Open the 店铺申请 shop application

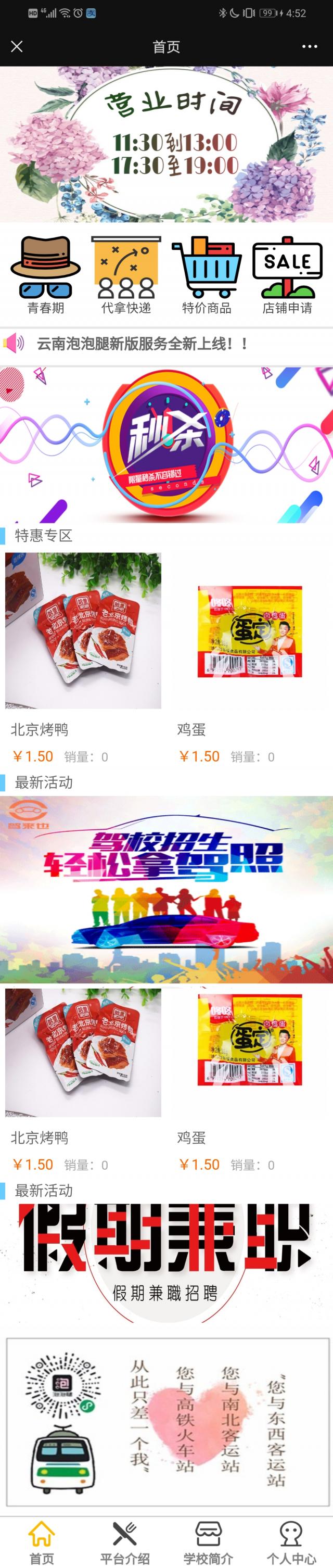point(287,275)
